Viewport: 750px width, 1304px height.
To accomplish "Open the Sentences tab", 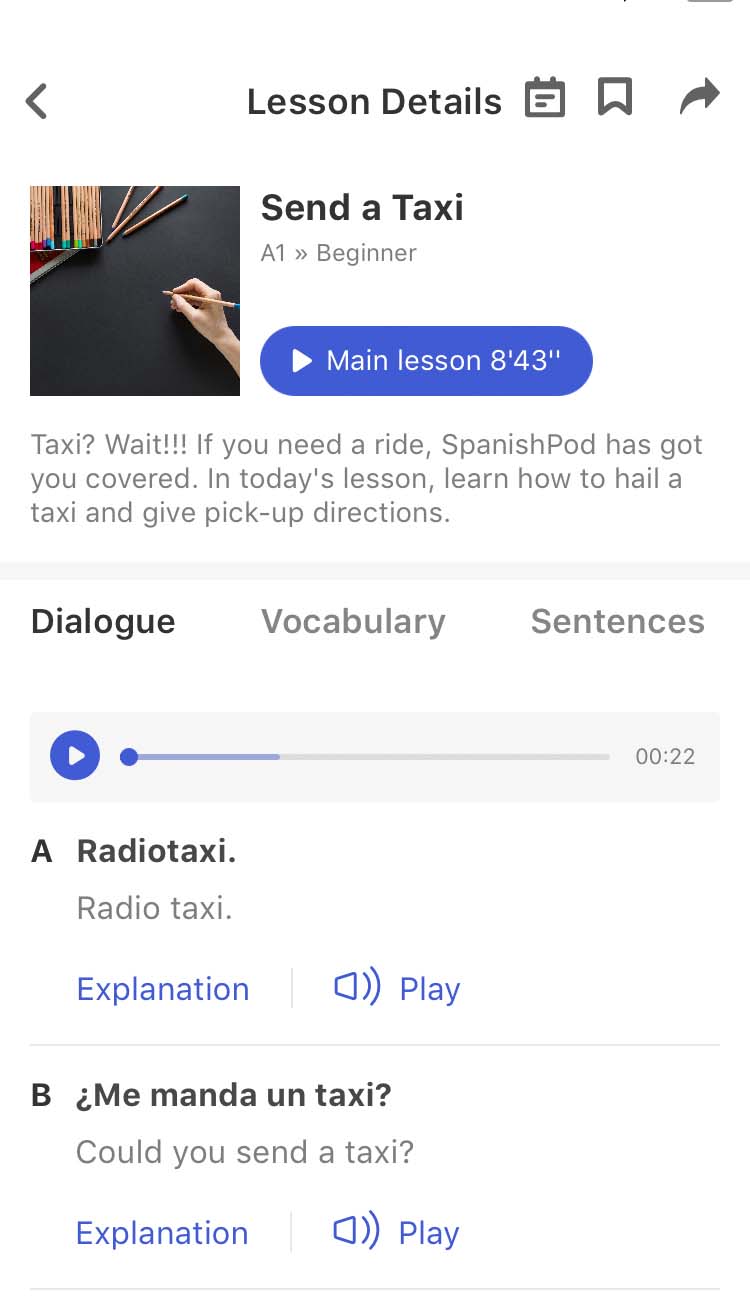I will pyautogui.click(x=617, y=621).
